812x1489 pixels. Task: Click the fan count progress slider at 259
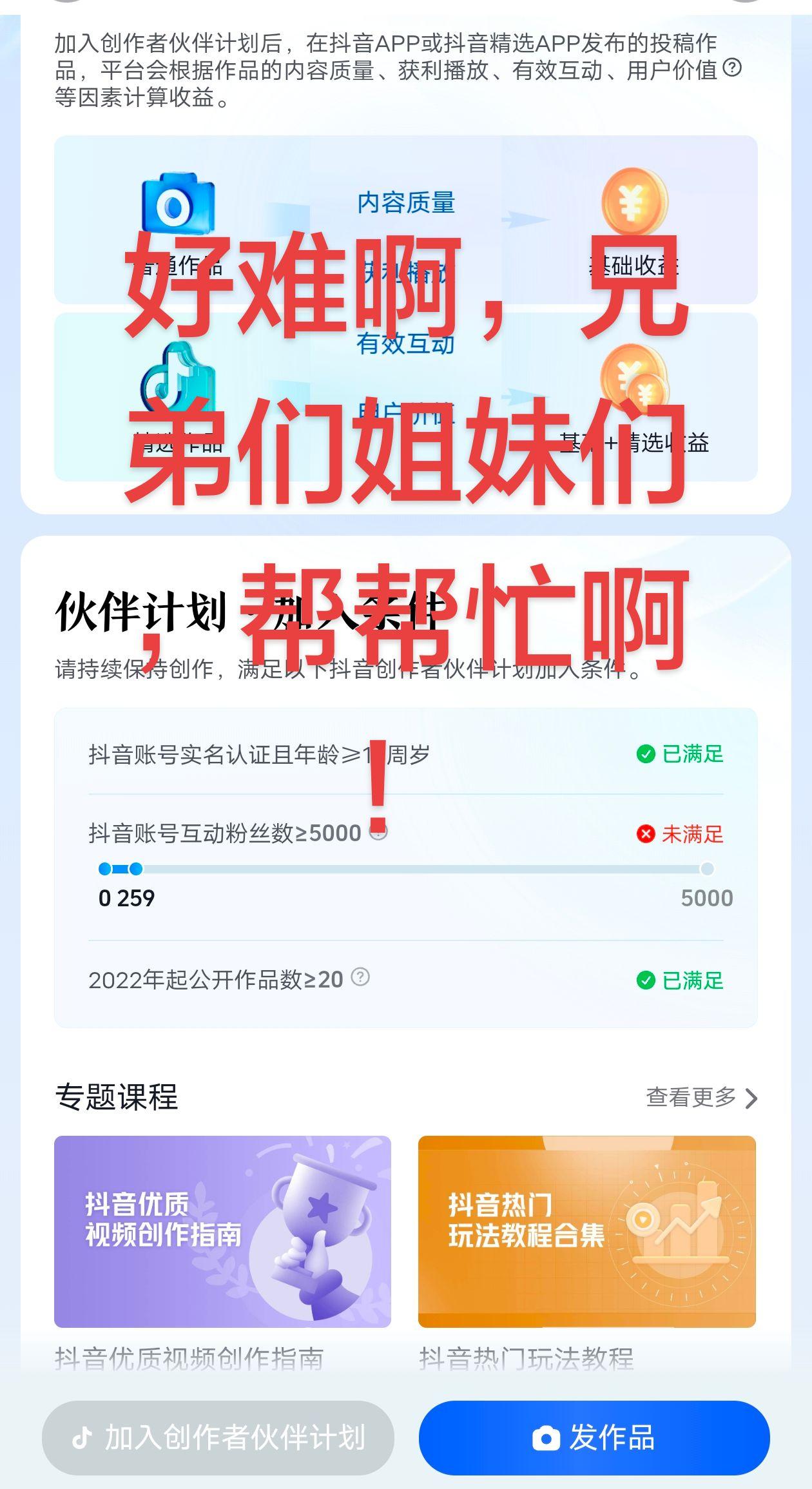click(x=137, y=869)
